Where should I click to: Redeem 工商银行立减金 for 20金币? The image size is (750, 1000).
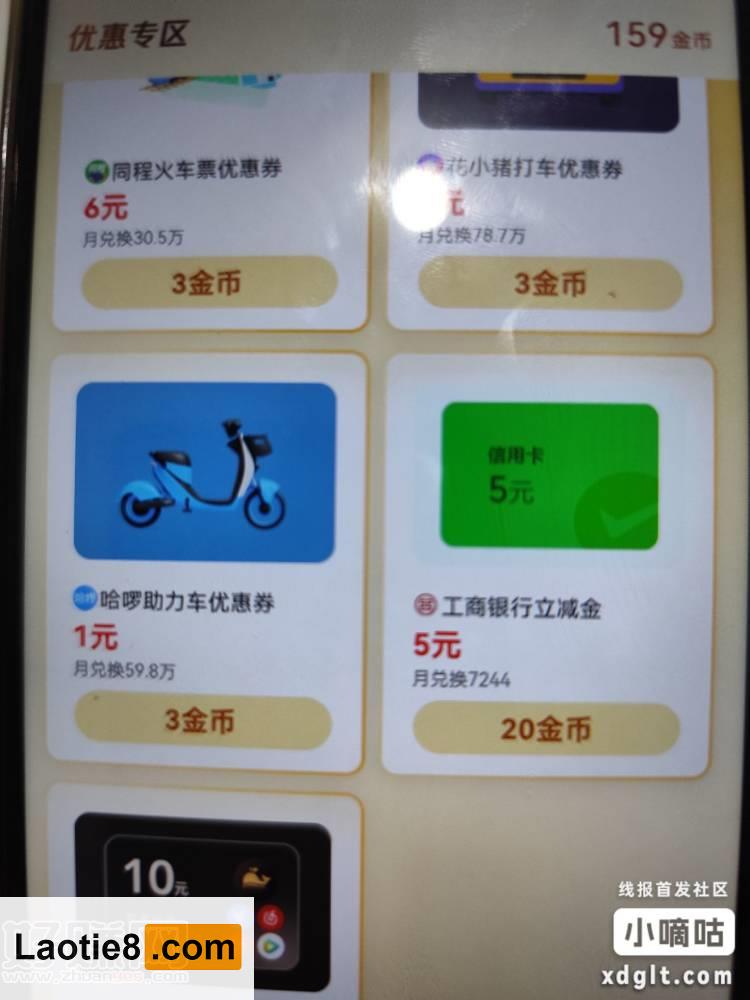click(546, 729)
